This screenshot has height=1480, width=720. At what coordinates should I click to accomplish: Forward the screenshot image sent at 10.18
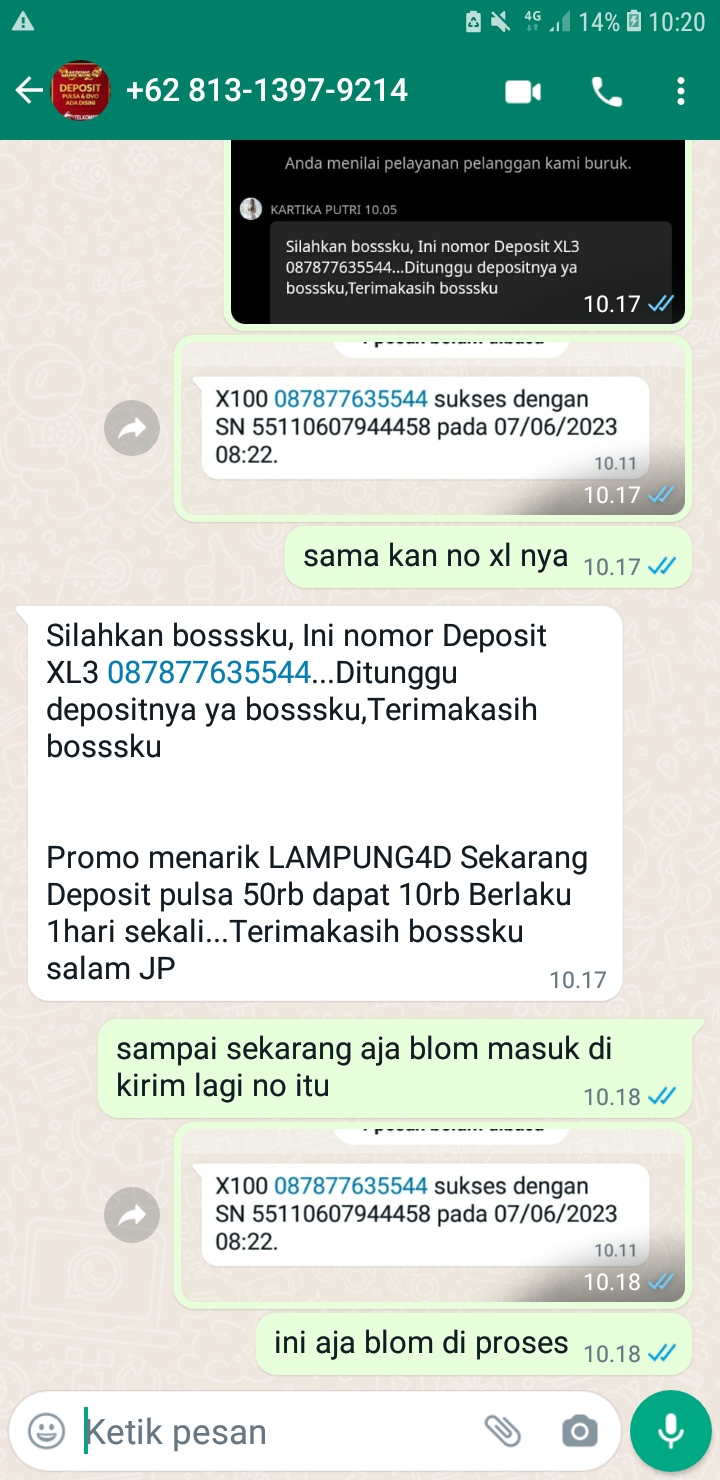[x=132, y=1215]
